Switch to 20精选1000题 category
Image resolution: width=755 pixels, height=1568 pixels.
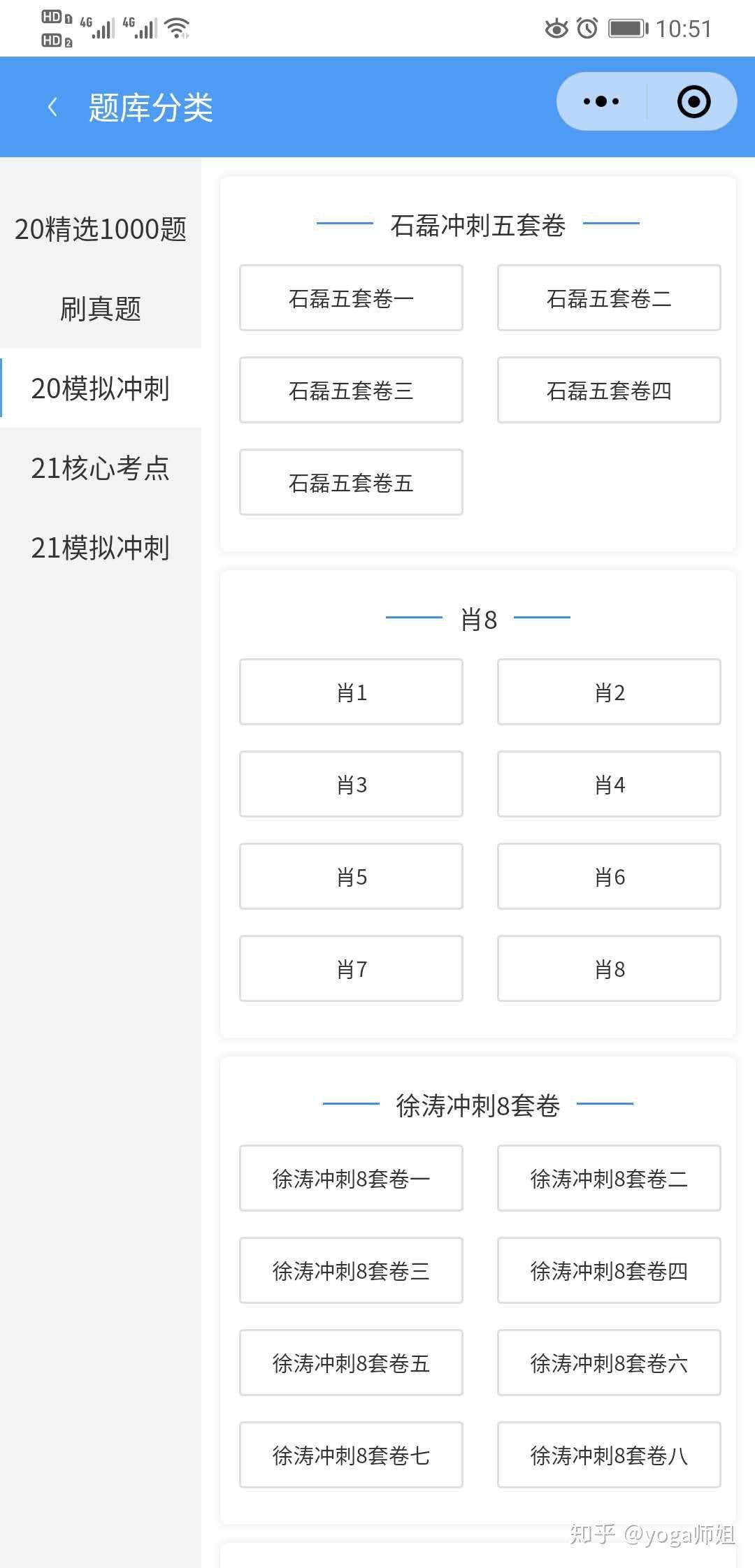pos(101,229)
